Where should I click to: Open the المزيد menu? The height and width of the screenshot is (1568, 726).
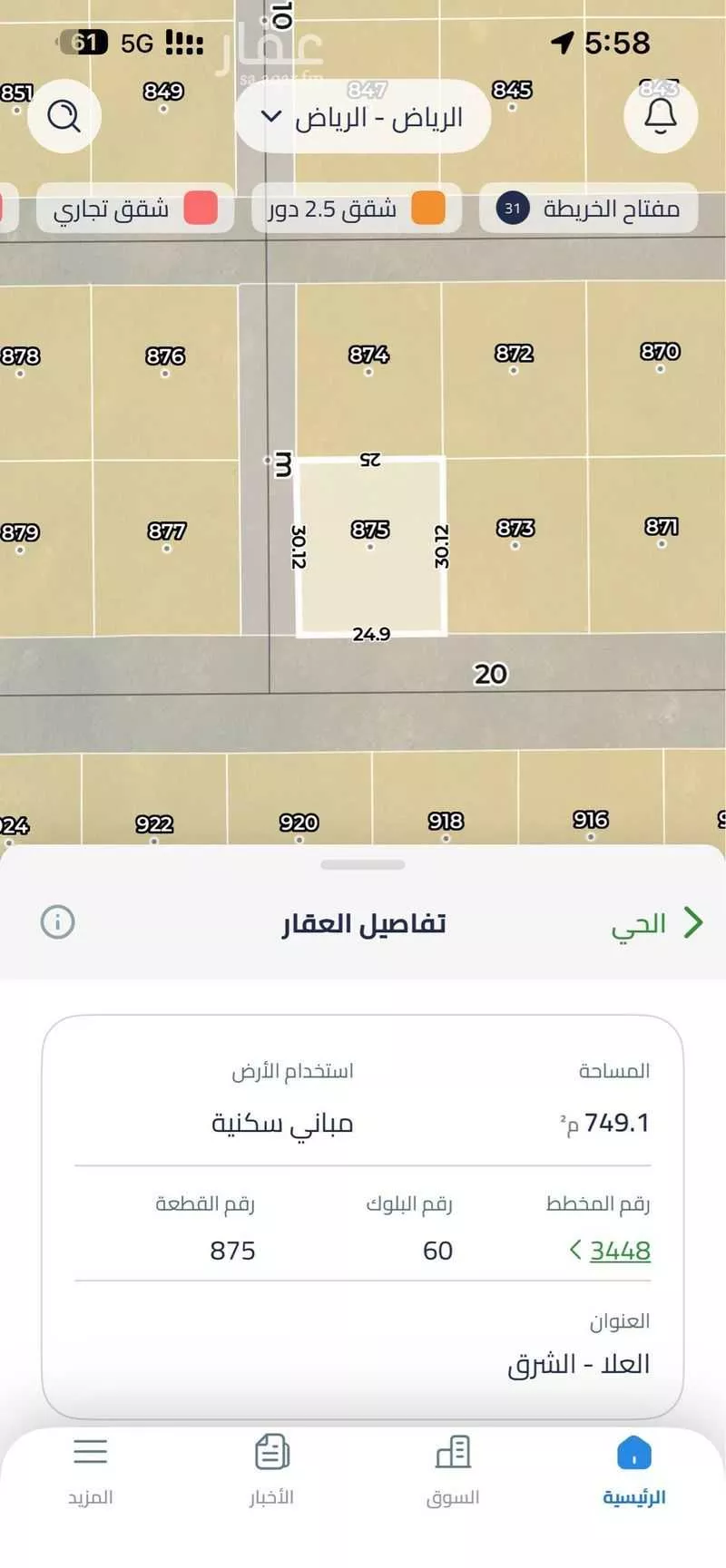click(x=91, y=1452)
